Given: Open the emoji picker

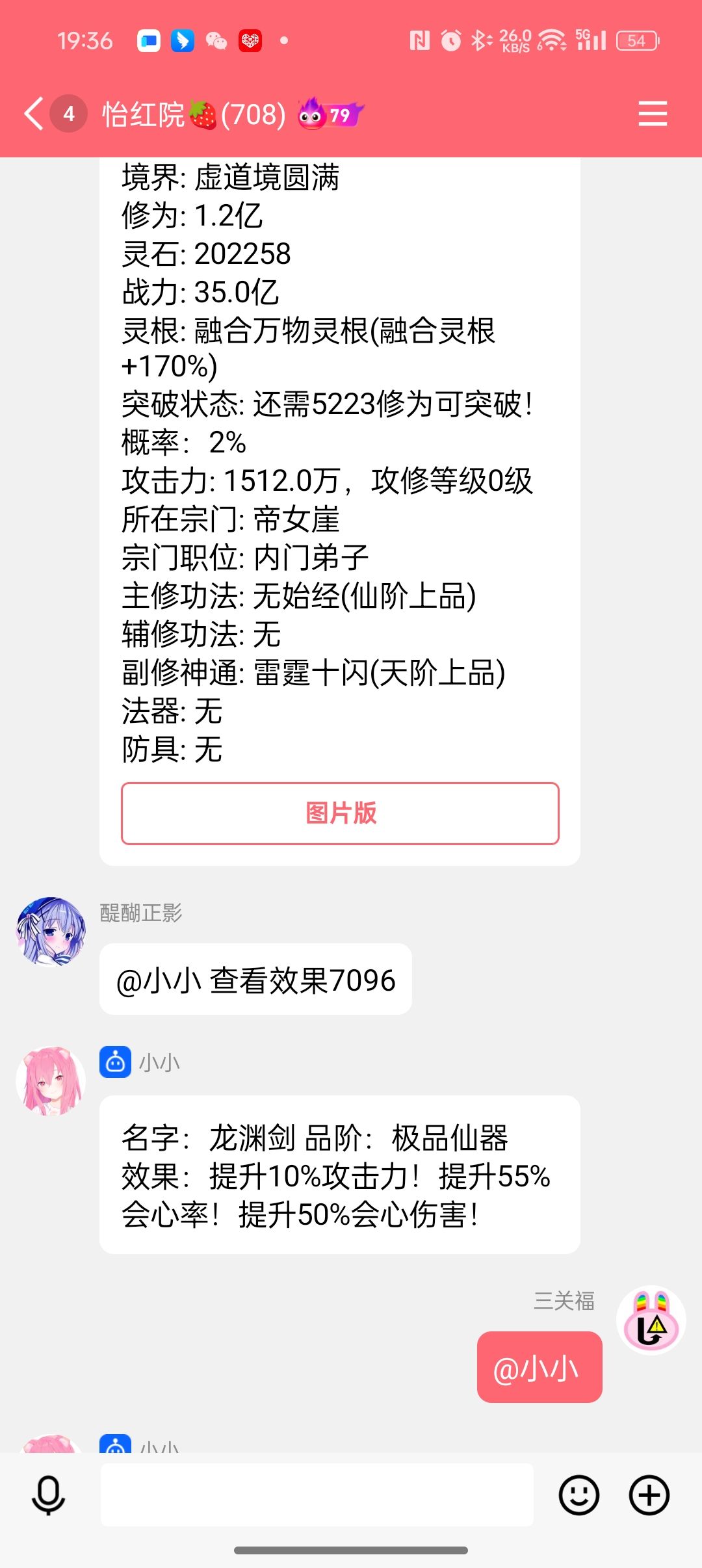Looking at the screenshot, I should (x=578, y=1495).
